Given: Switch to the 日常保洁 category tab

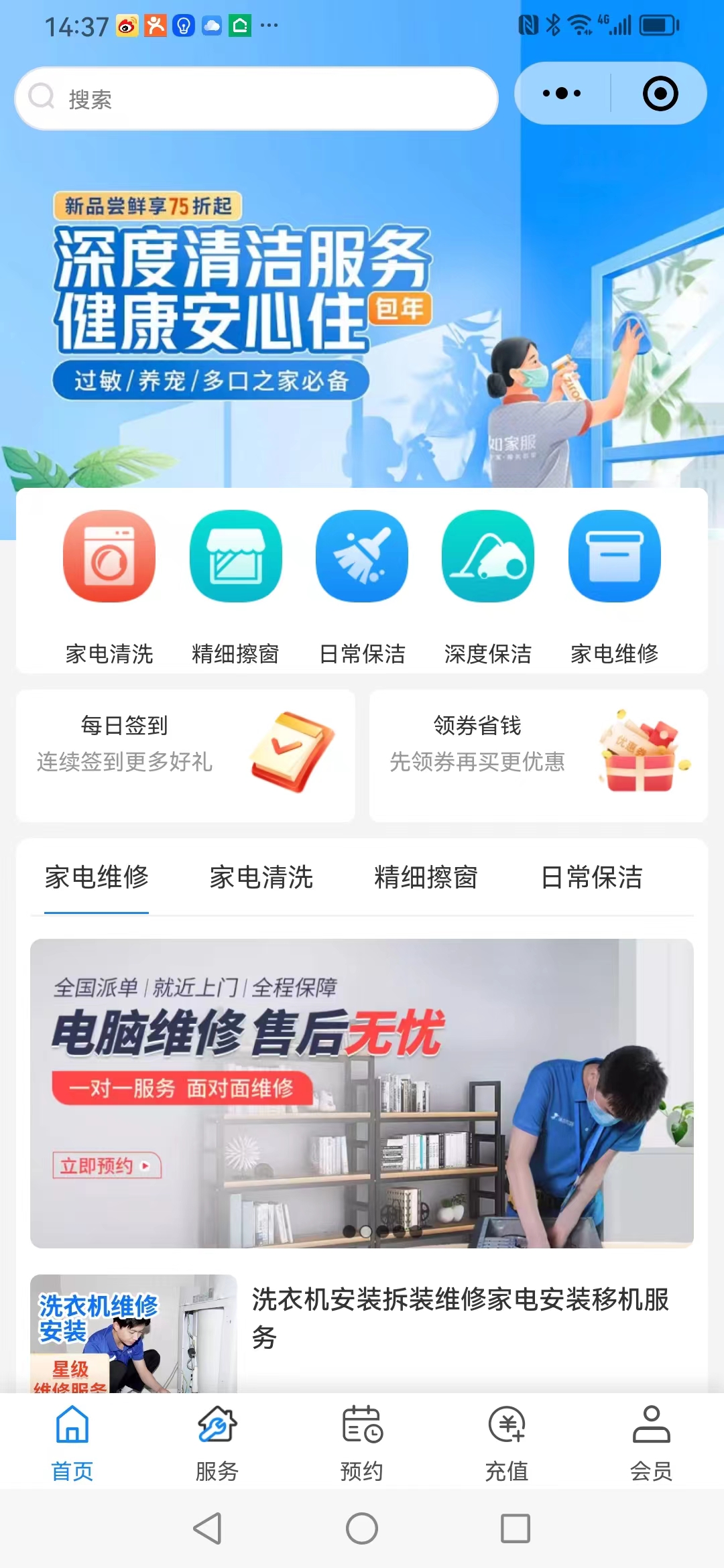Looking at the screenshot, I should pyautogui.click(x=591, y=877).
